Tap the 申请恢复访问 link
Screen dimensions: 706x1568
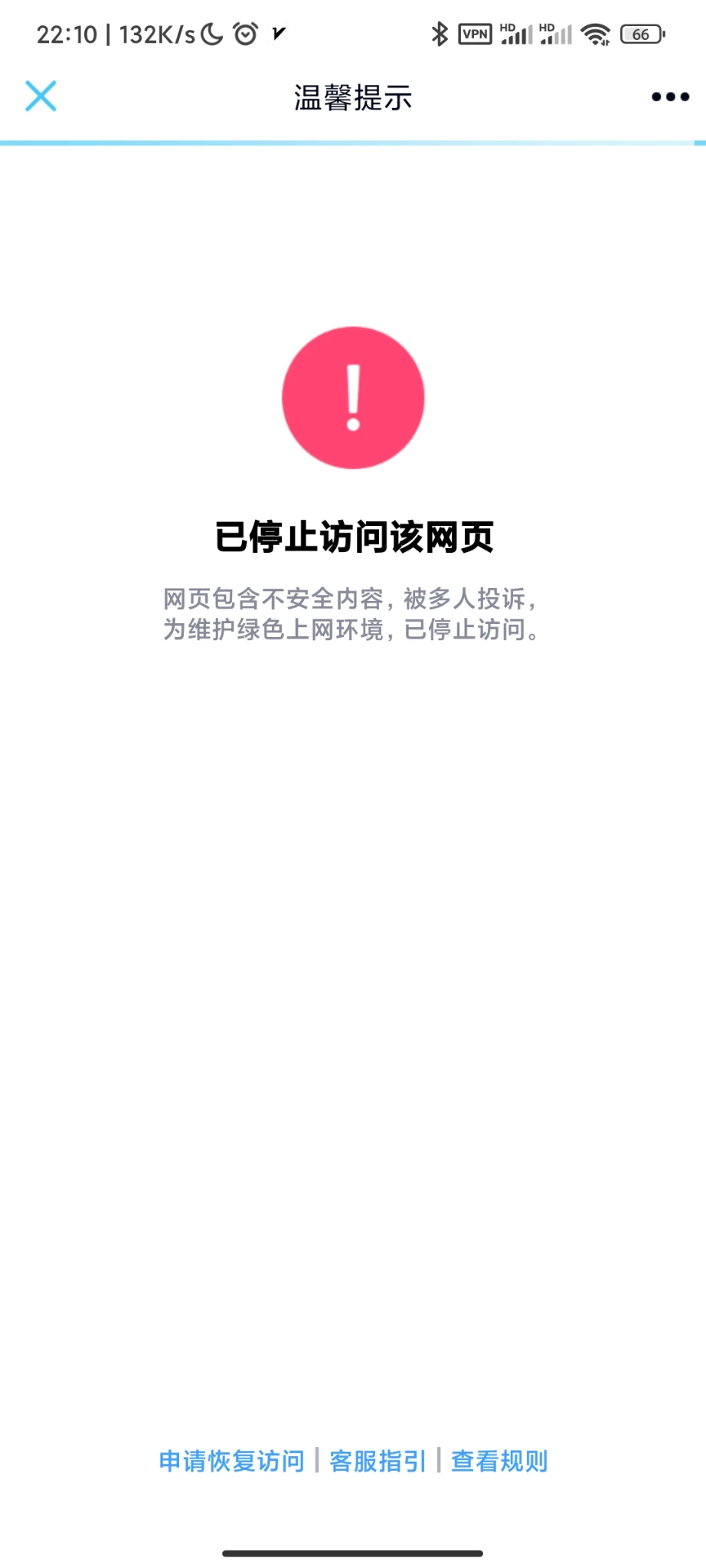tap(231, 1461)
